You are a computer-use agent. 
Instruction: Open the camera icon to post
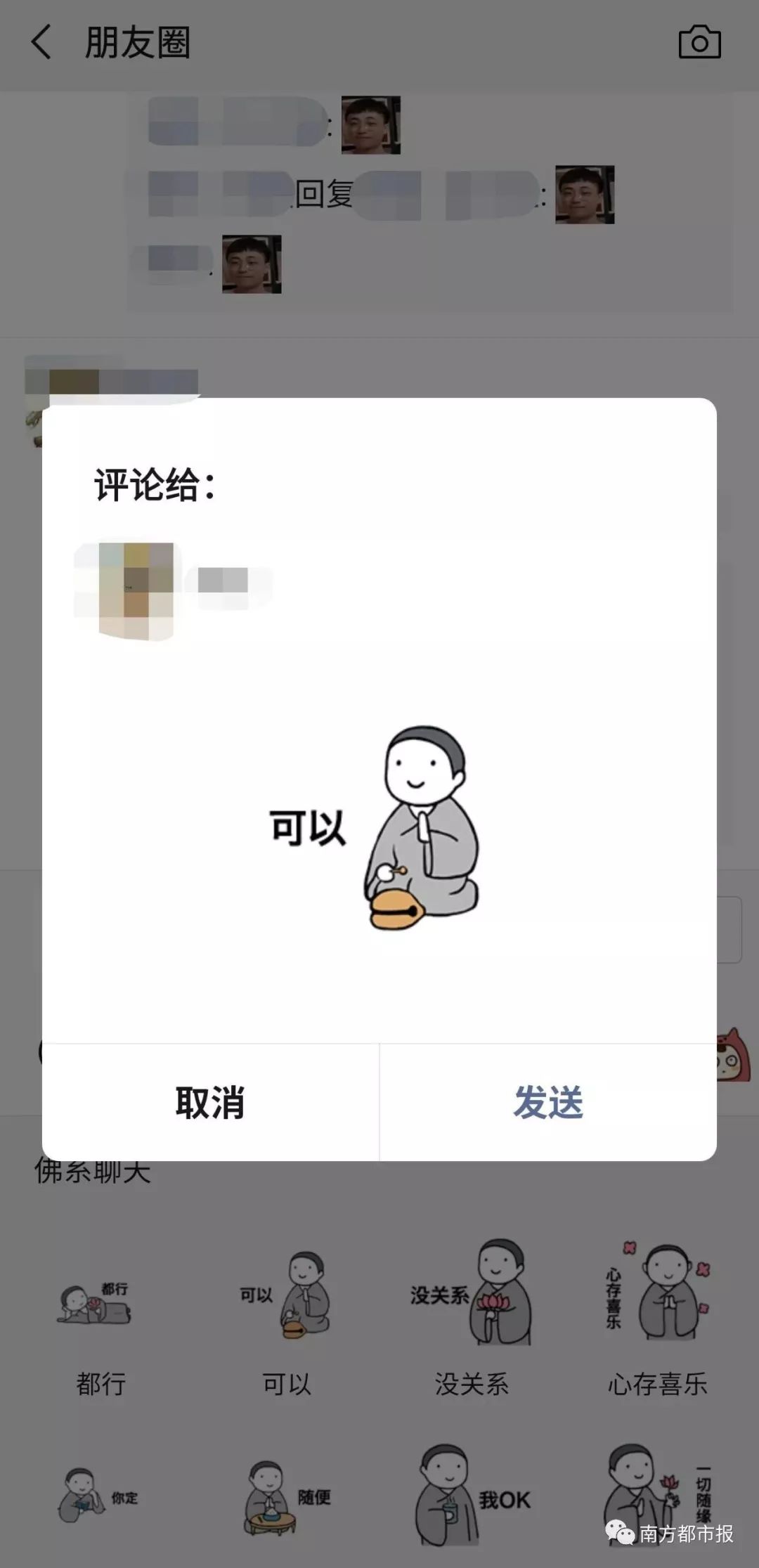pos(699,42)
